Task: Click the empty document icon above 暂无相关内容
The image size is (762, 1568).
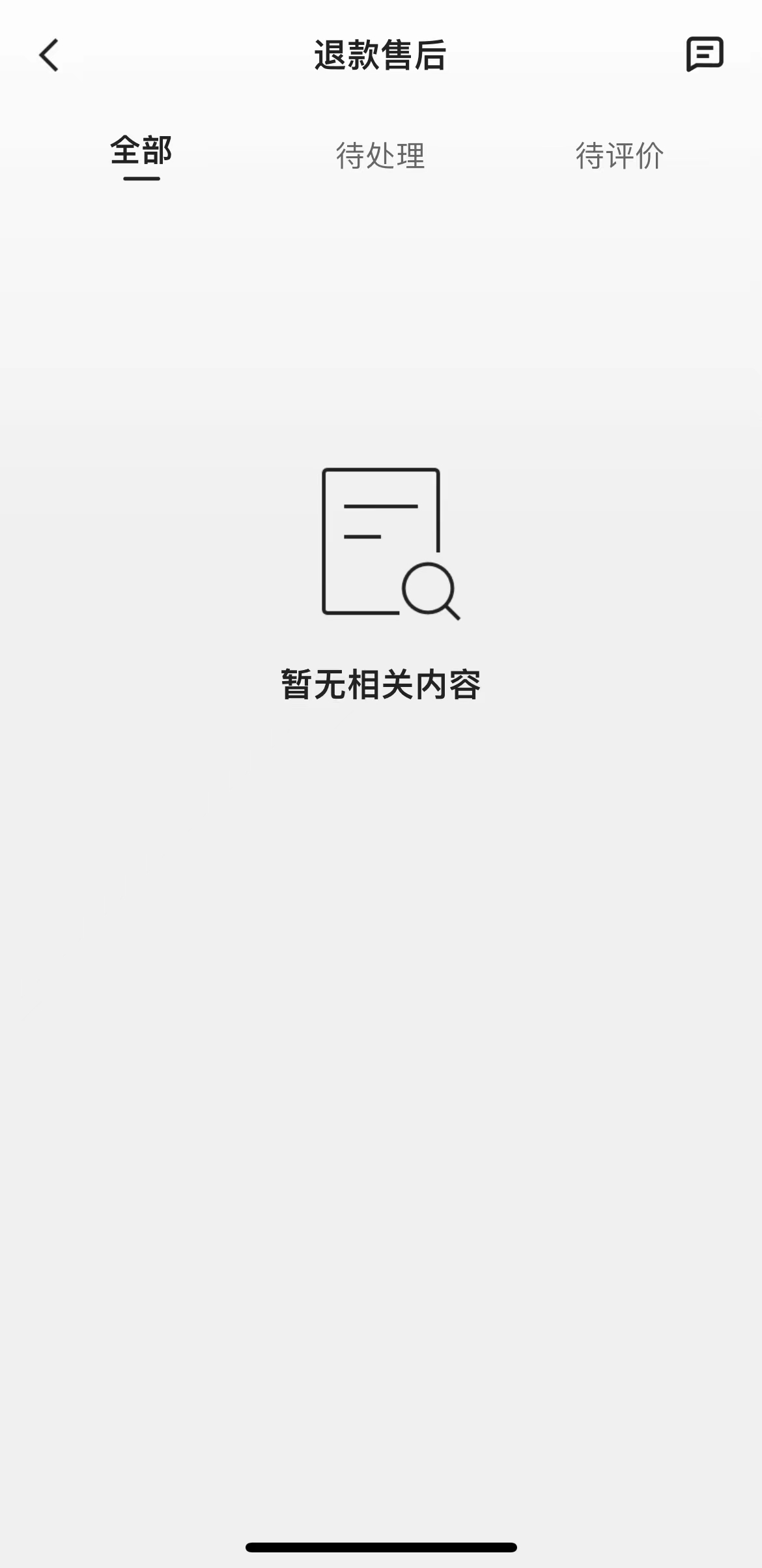Action: click(381, 540)
